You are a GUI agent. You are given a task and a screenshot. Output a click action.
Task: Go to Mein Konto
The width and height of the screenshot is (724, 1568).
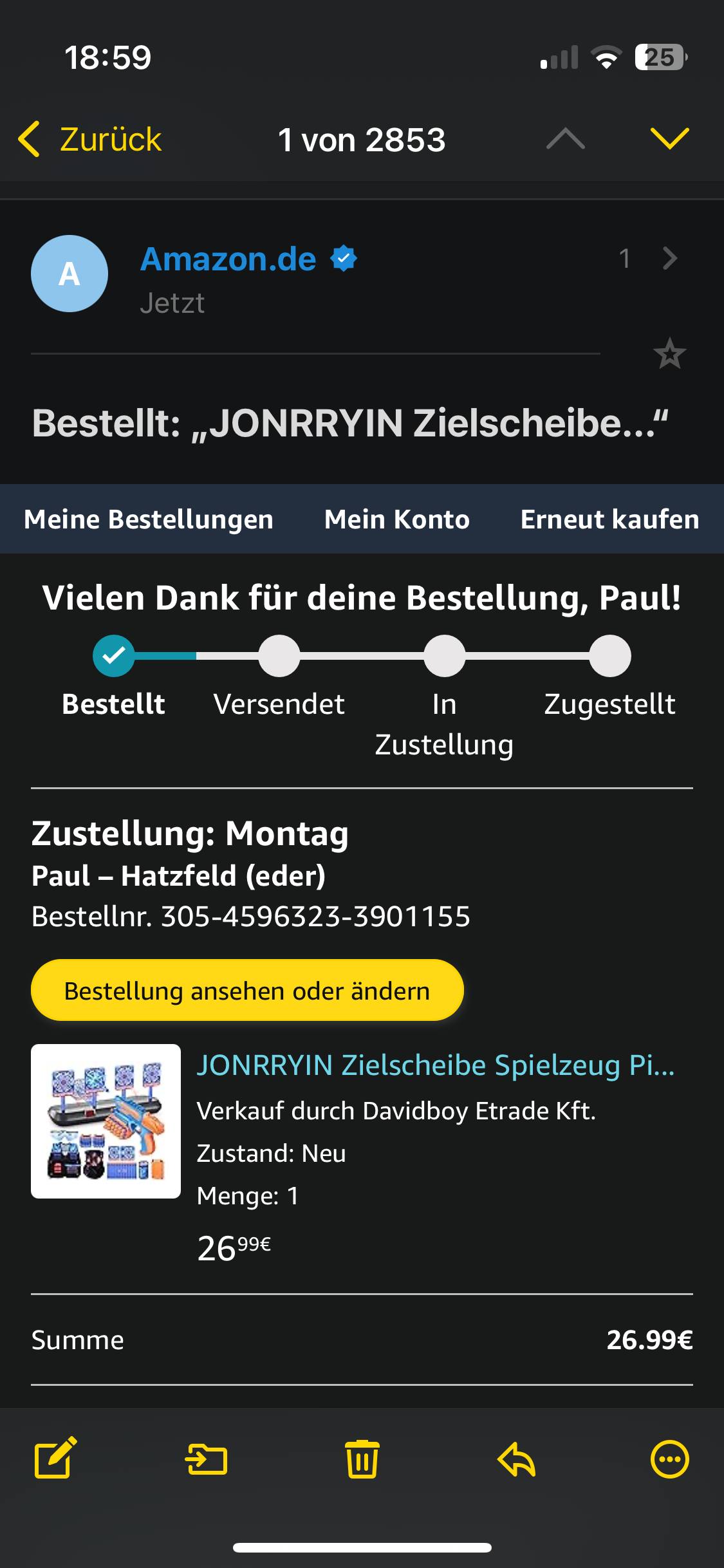[396, 519]
